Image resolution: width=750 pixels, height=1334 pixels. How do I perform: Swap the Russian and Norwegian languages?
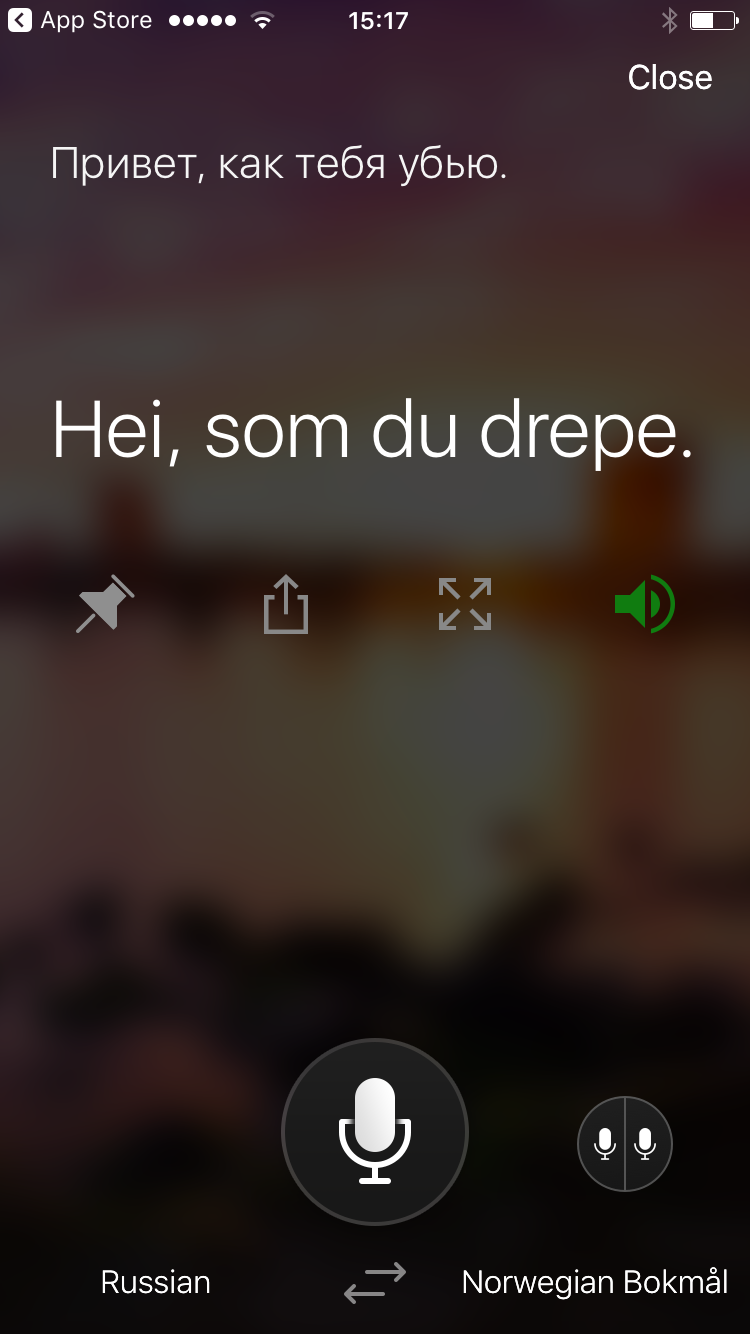click(375, 1282)
